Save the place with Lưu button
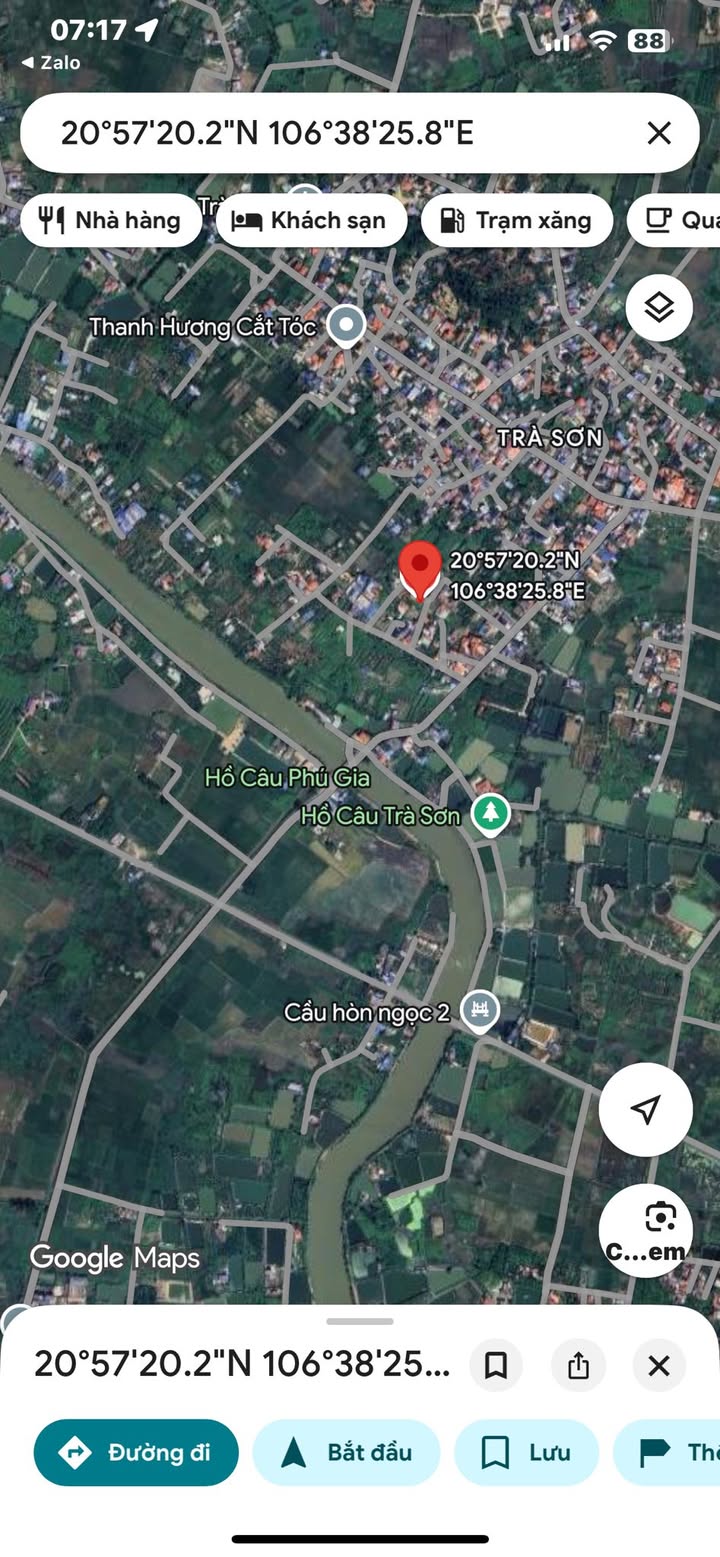 tap(526, 1452)
